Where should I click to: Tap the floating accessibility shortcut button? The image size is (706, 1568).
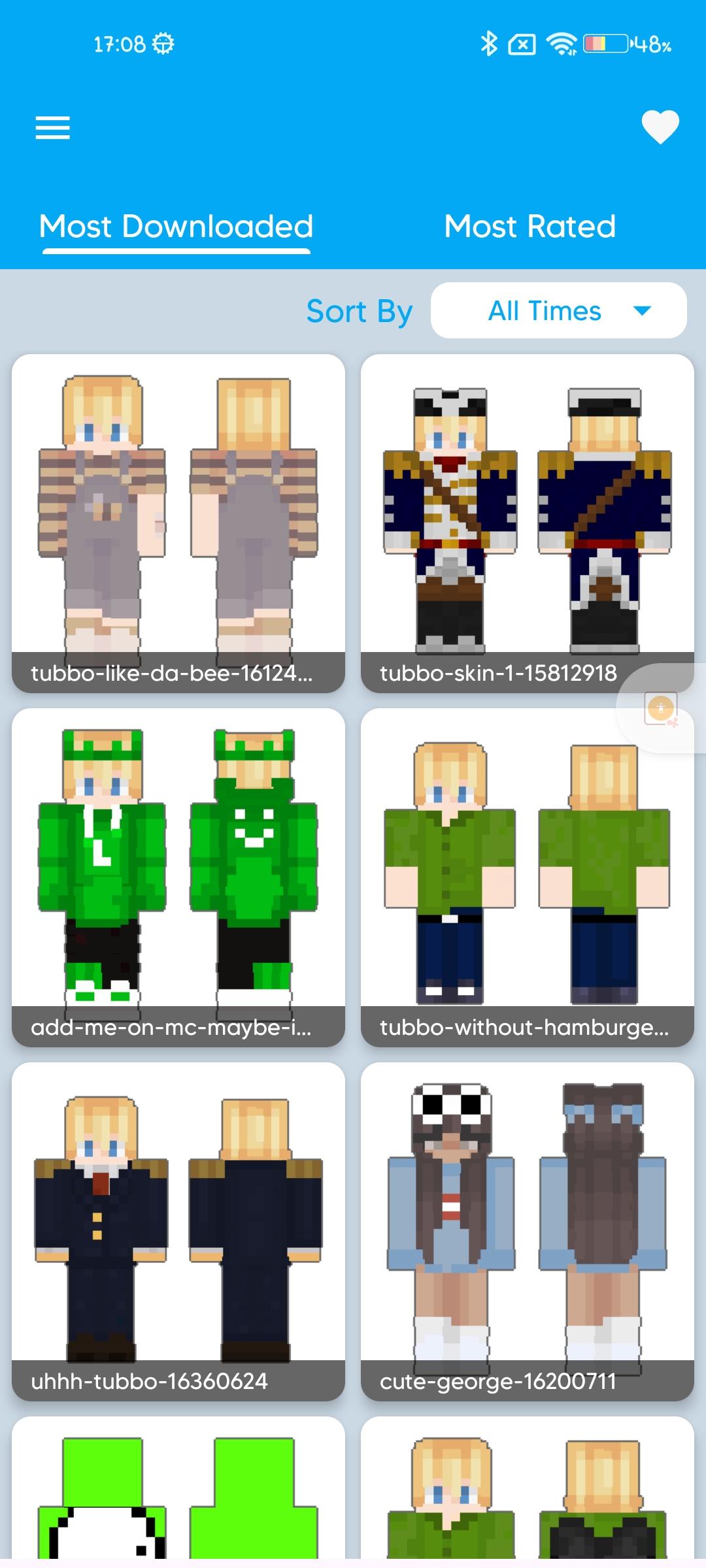coord(661,708)
